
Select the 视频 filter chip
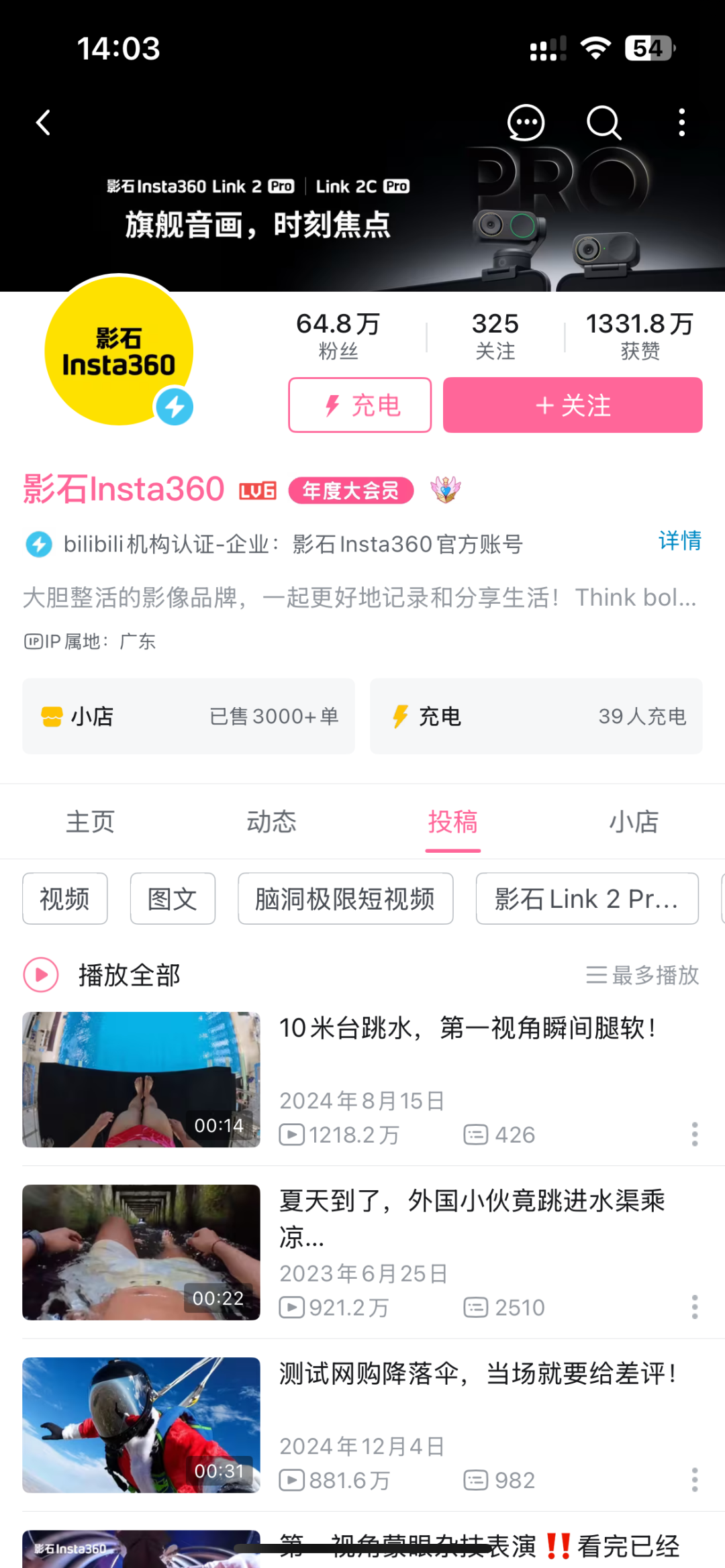[65, 899]
